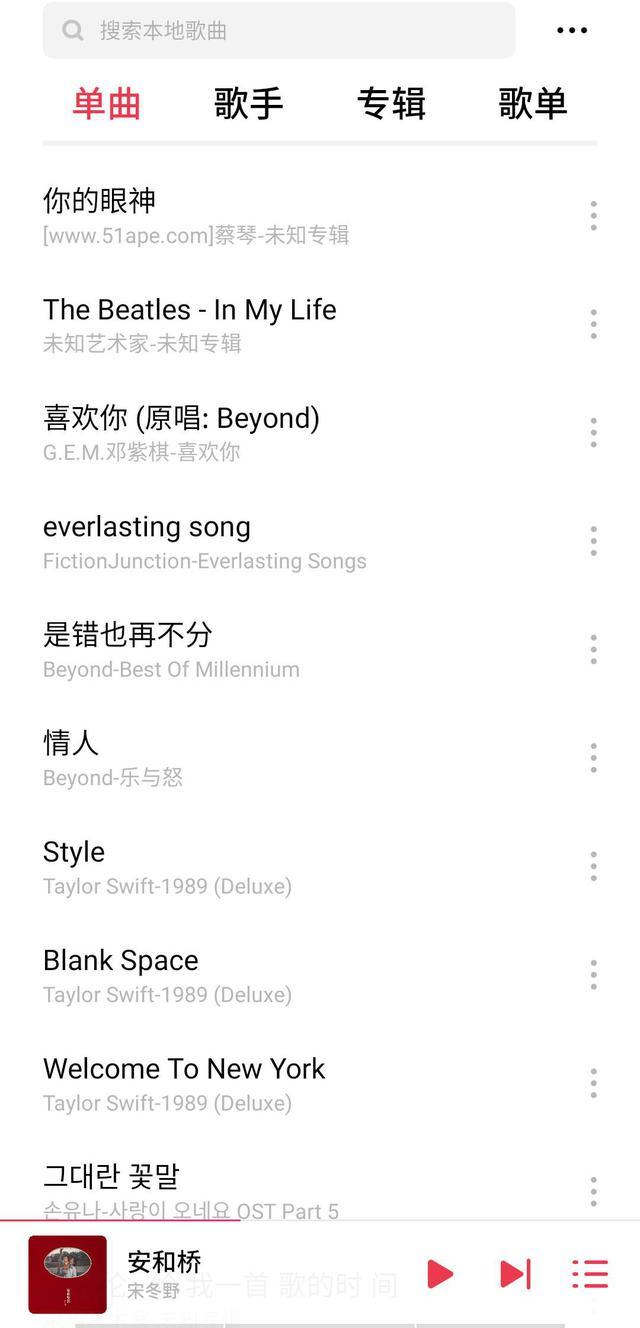Open more options for Style
This screenshot has height=1328, width=640.
[593, 866]
